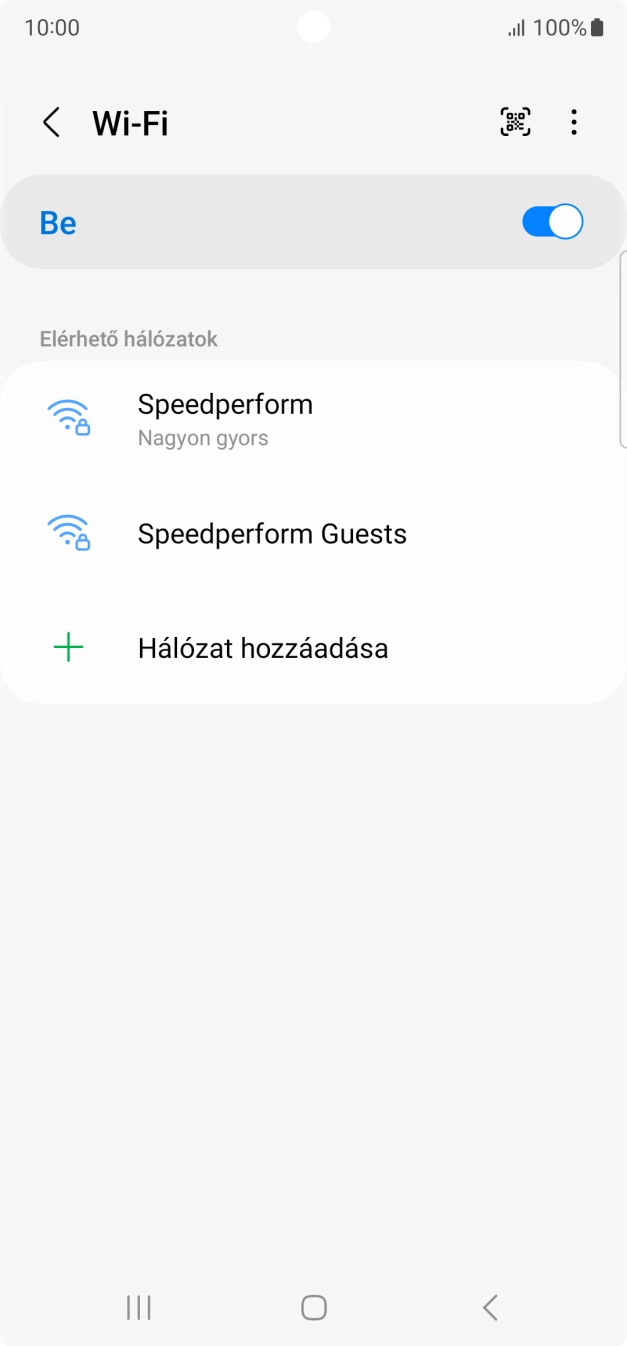This screenshot has height=1346, width=627.
Task: Open the QR code scanner
Action: [x=515, y=122]
